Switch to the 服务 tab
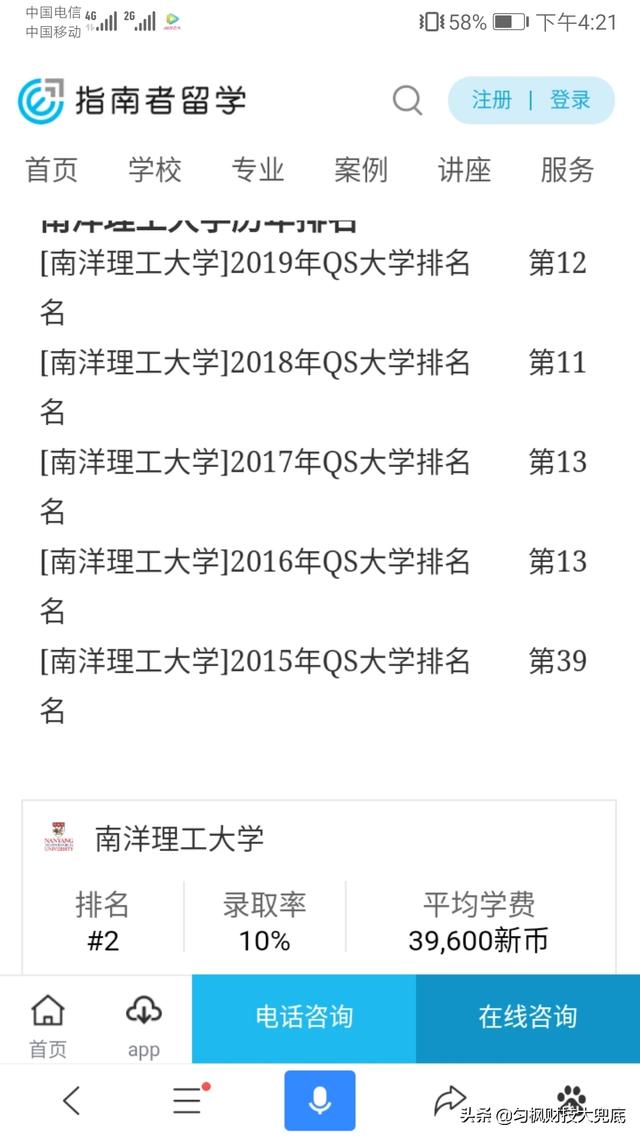The width and height of the screenshot is (640, 1138). (x=567, y=170)
